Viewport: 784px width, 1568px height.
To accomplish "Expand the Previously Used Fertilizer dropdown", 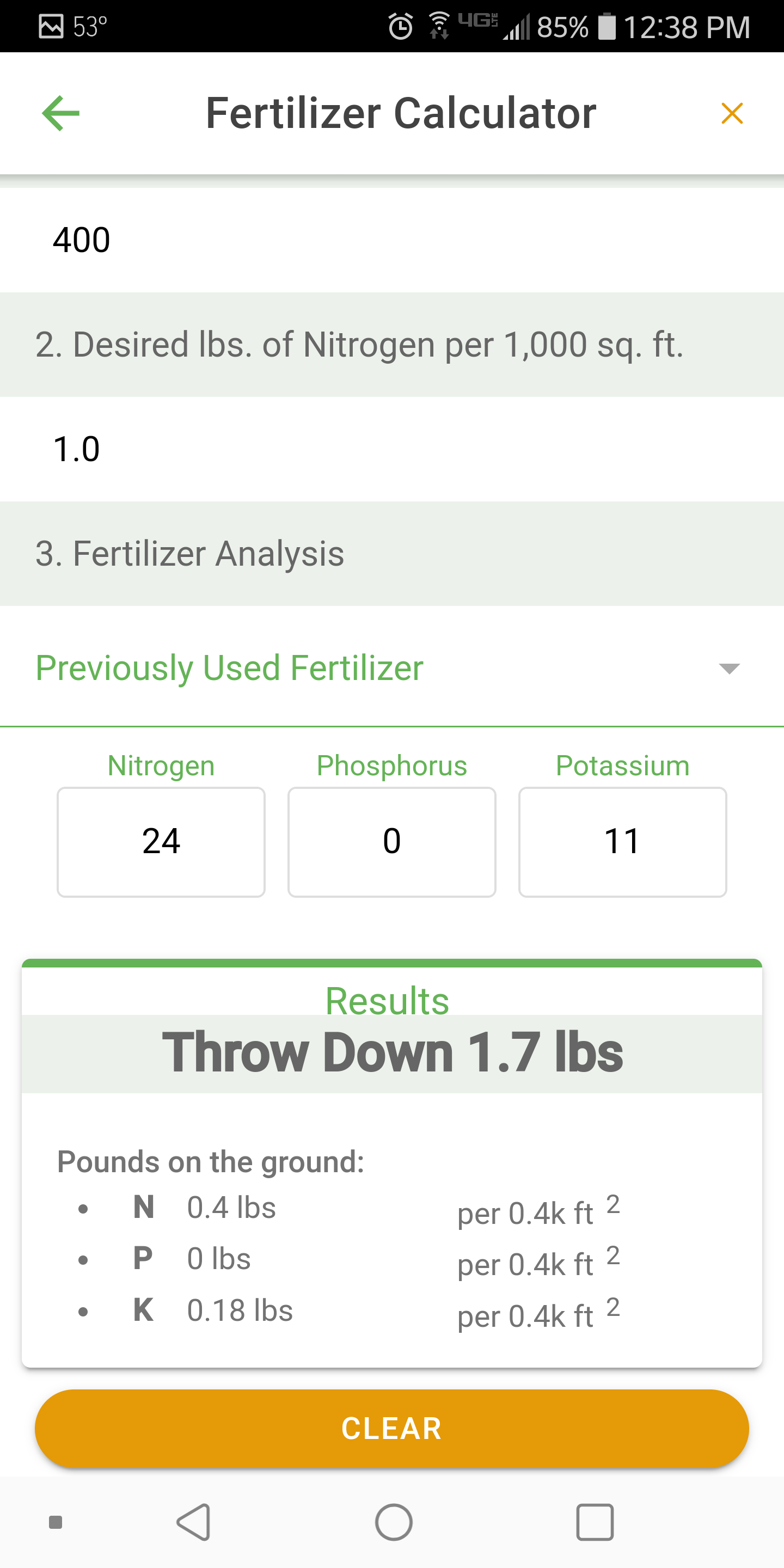I will pos(392,667).
